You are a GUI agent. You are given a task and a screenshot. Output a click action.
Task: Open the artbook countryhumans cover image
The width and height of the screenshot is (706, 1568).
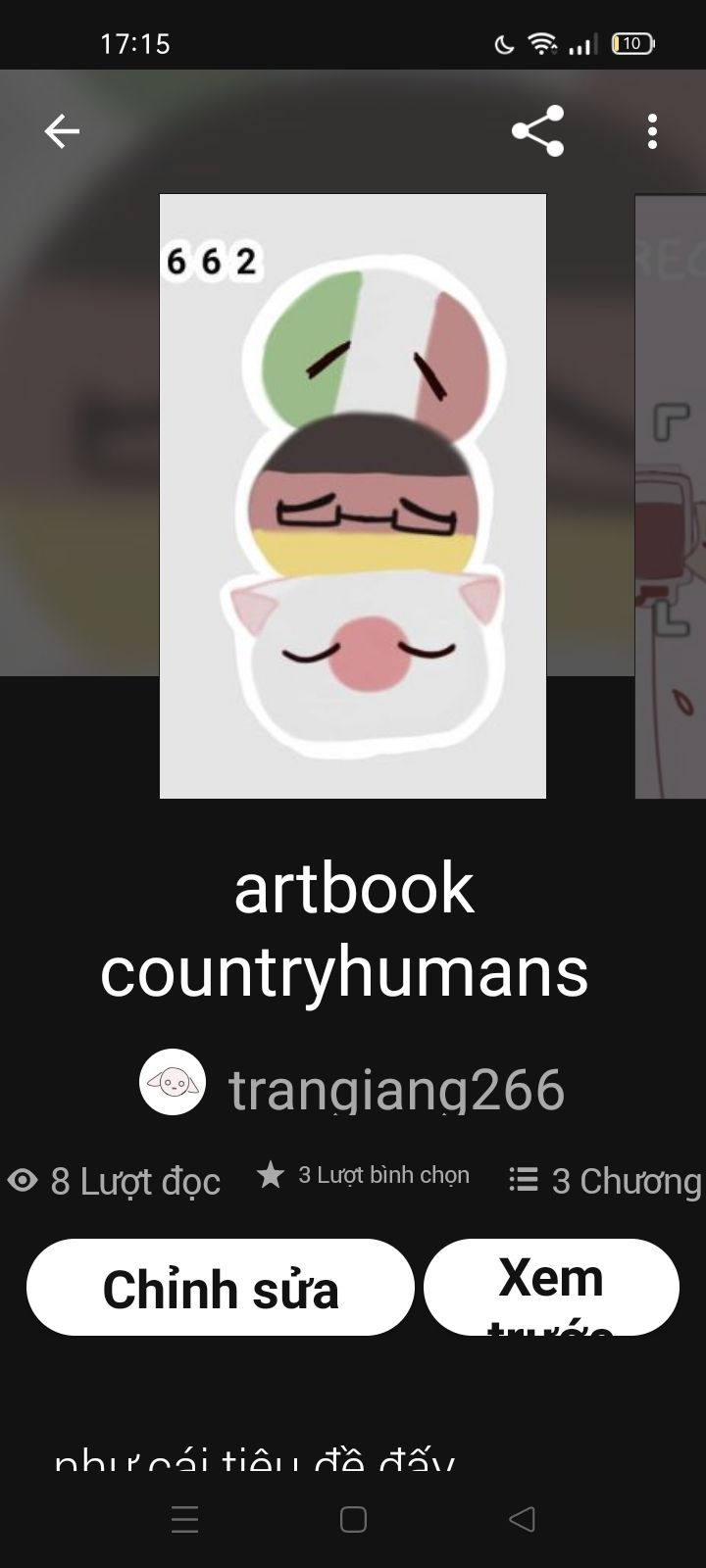(x=353, y=496)
